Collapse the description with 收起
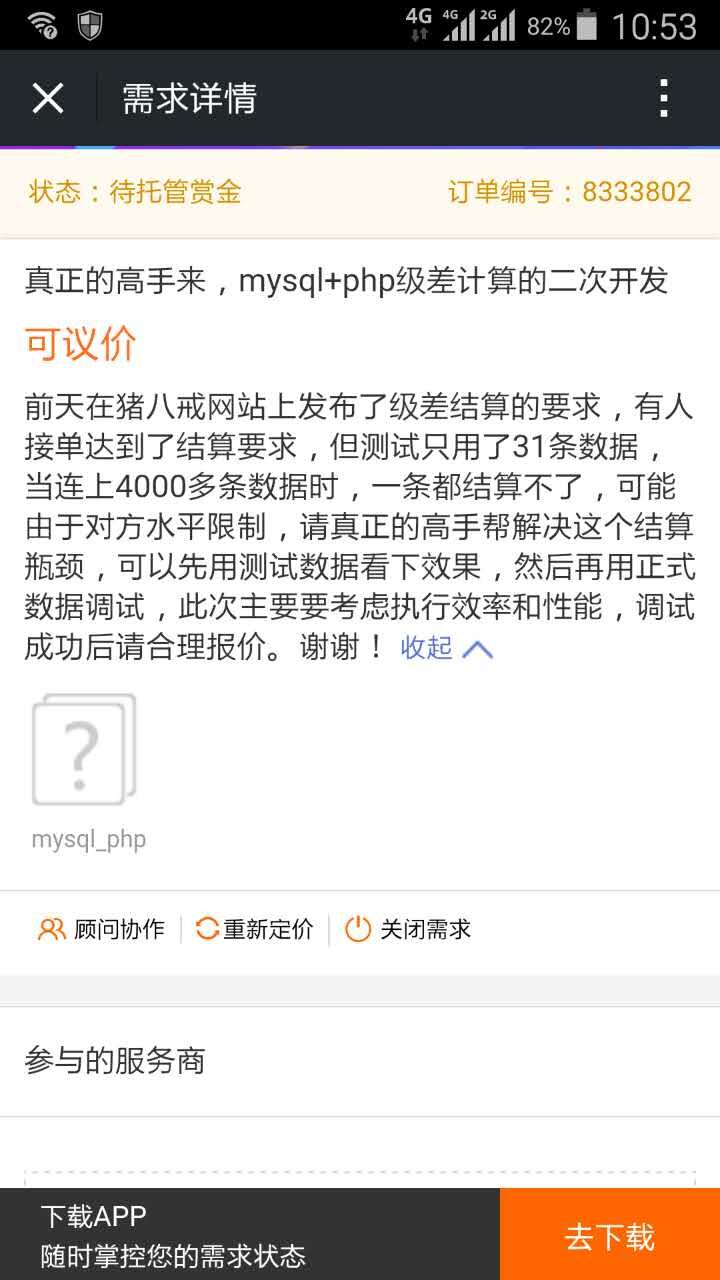720x1280 pixels. click(x=447, y=648)
